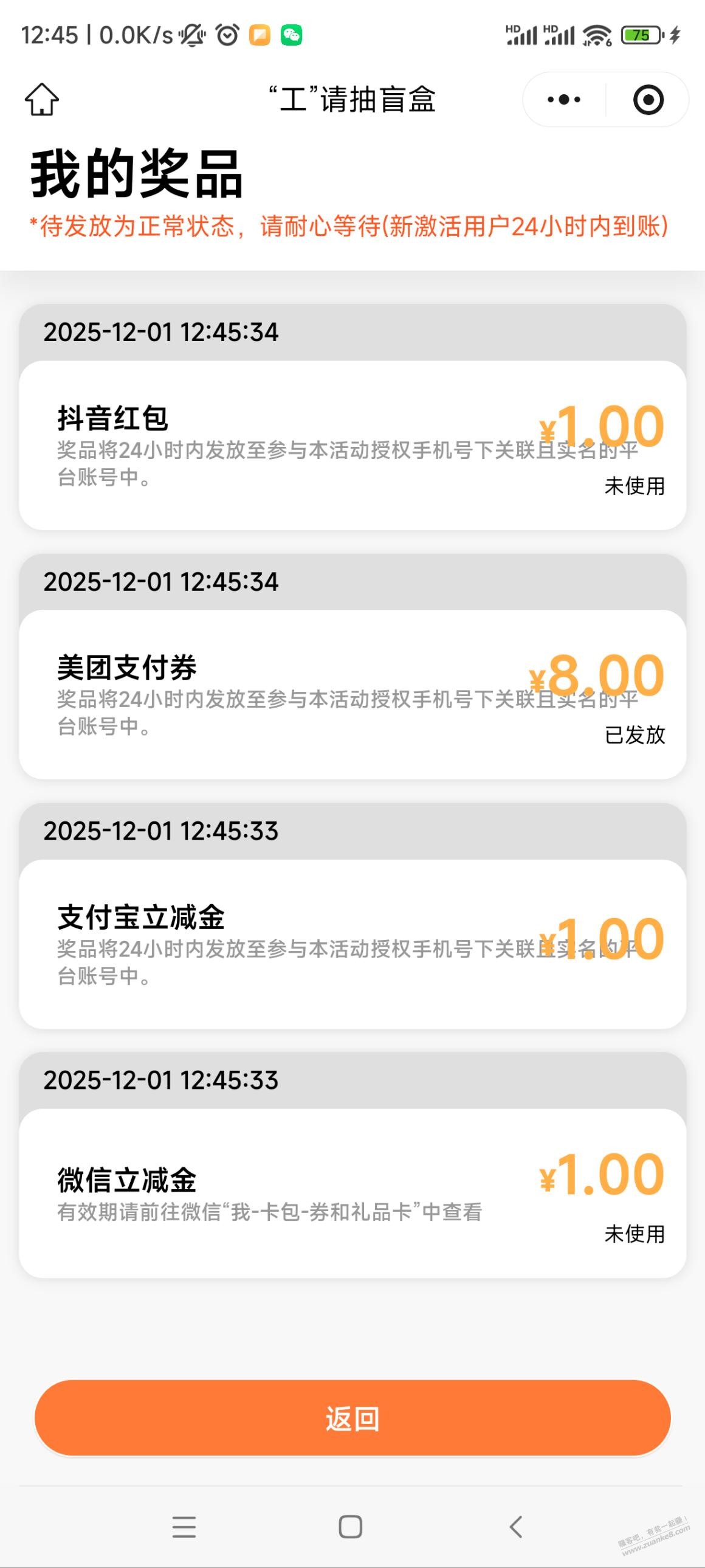Tap the orange 返回 button
The image size is (705, 1568).
tap(352, 1418)
